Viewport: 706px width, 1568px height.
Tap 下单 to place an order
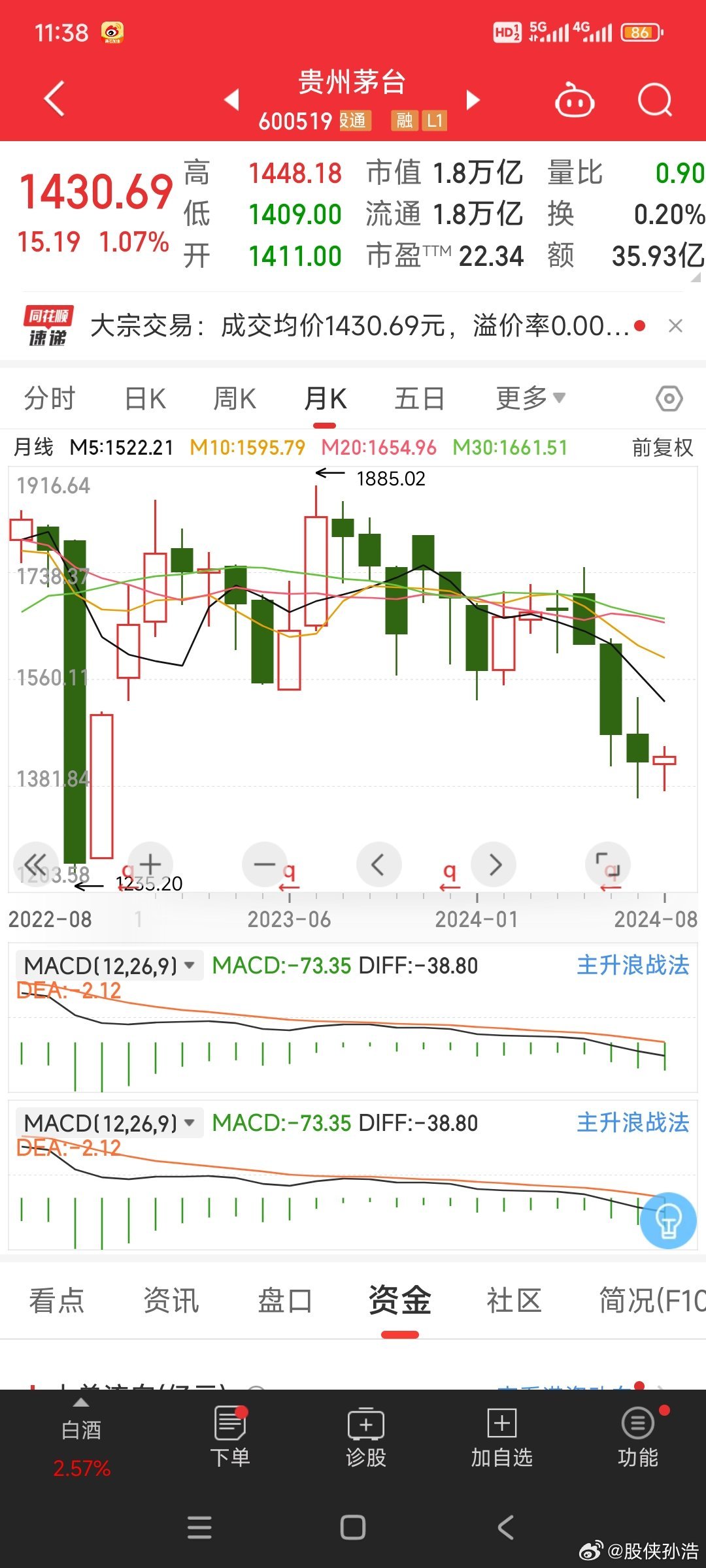tap(230, 1436)
